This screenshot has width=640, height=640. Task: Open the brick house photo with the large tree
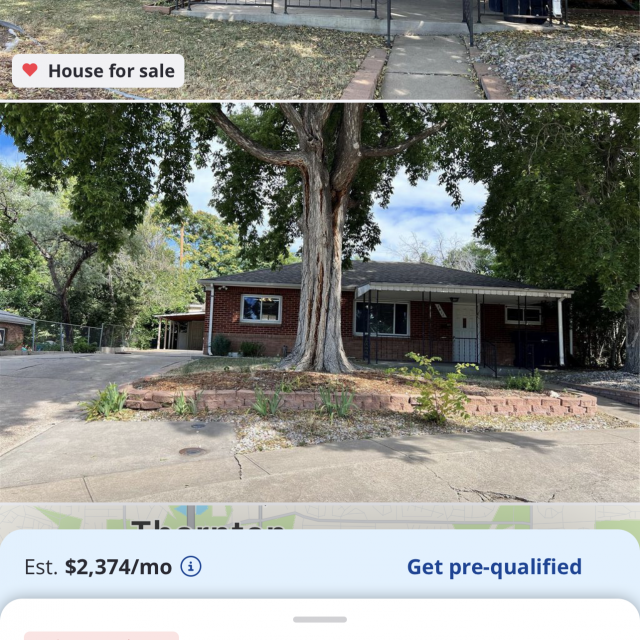(x=320, y=300)
